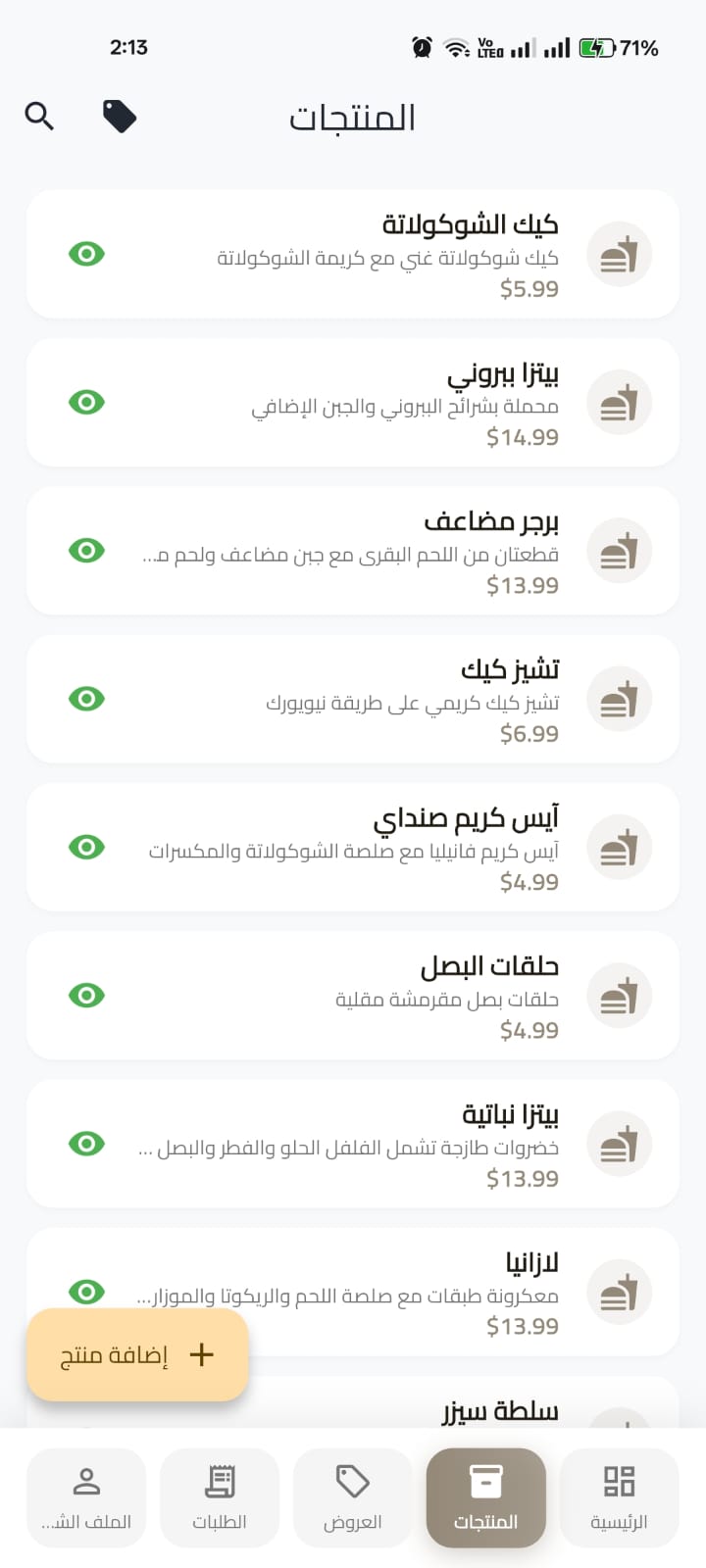The width and height of the screenshot is (706, 1568).
Task: Hide the حلقات البصل product with eye toggle
Action: pyautogui.click(x=86, y=995)
